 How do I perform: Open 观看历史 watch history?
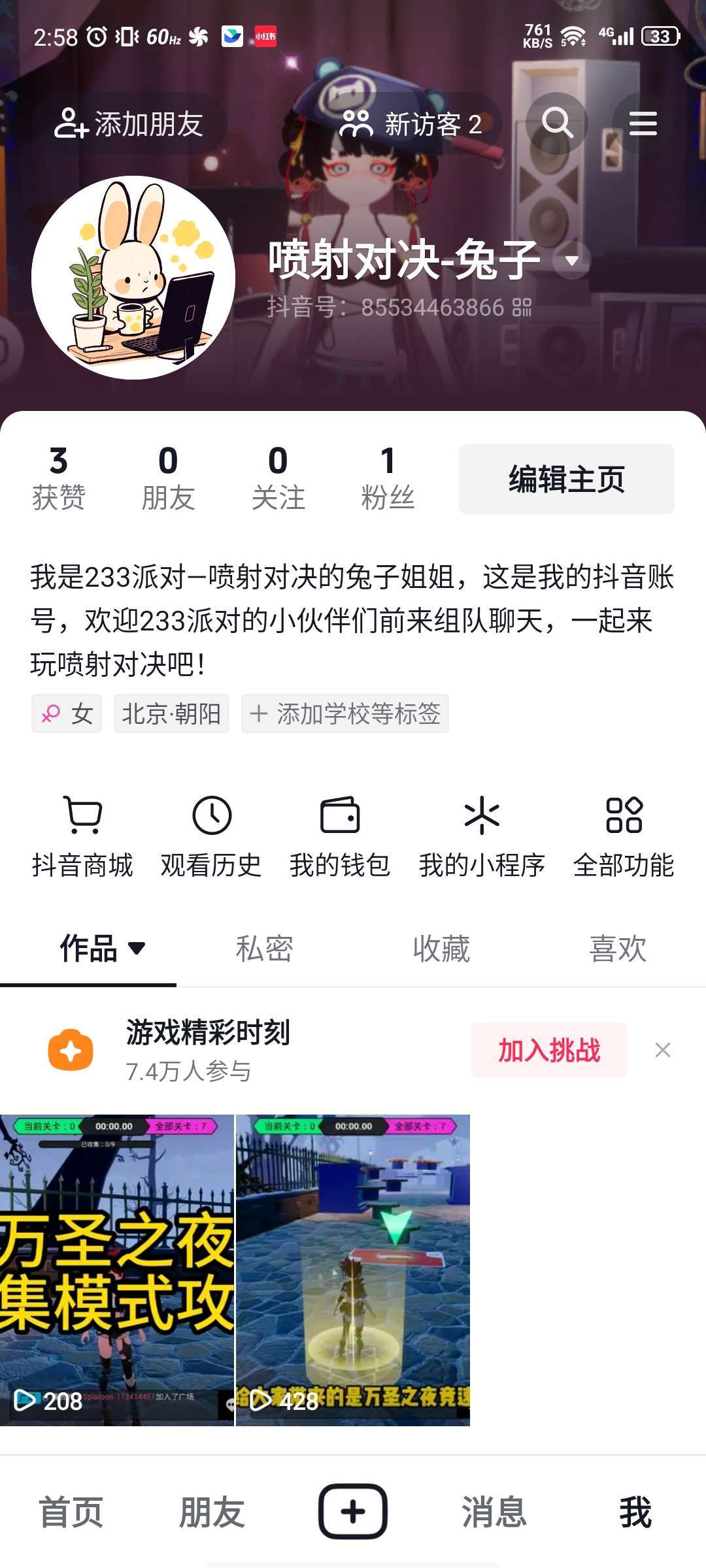coord(211,836)
